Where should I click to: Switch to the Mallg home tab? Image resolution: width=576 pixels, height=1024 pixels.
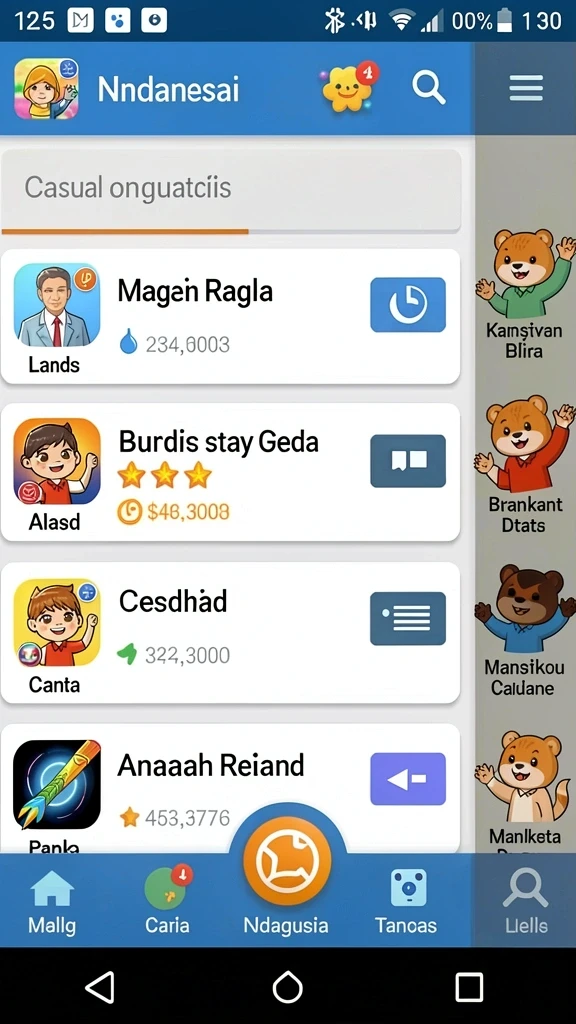click(52, 904)
